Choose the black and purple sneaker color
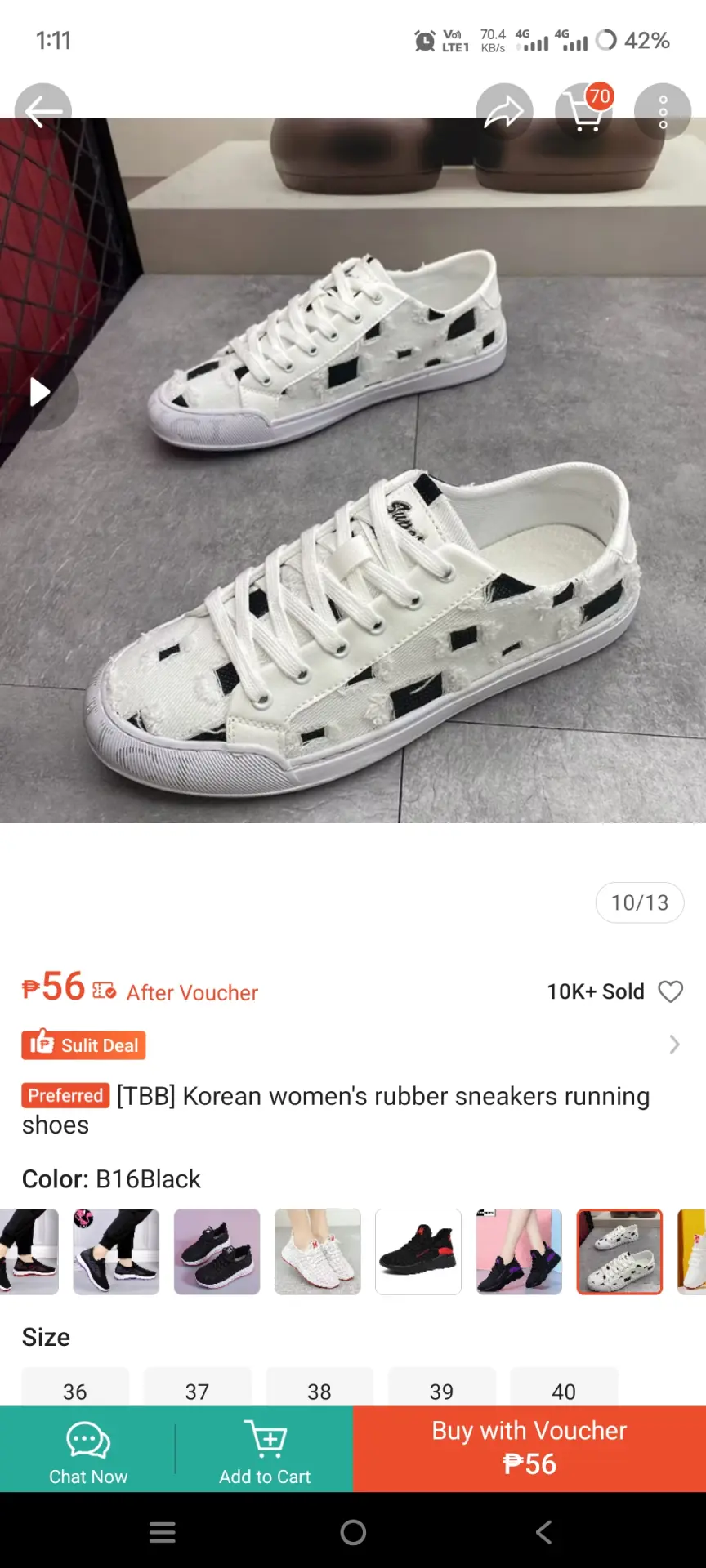The height and width of the screenshot is (1568, 706). tap(519, 1252)
